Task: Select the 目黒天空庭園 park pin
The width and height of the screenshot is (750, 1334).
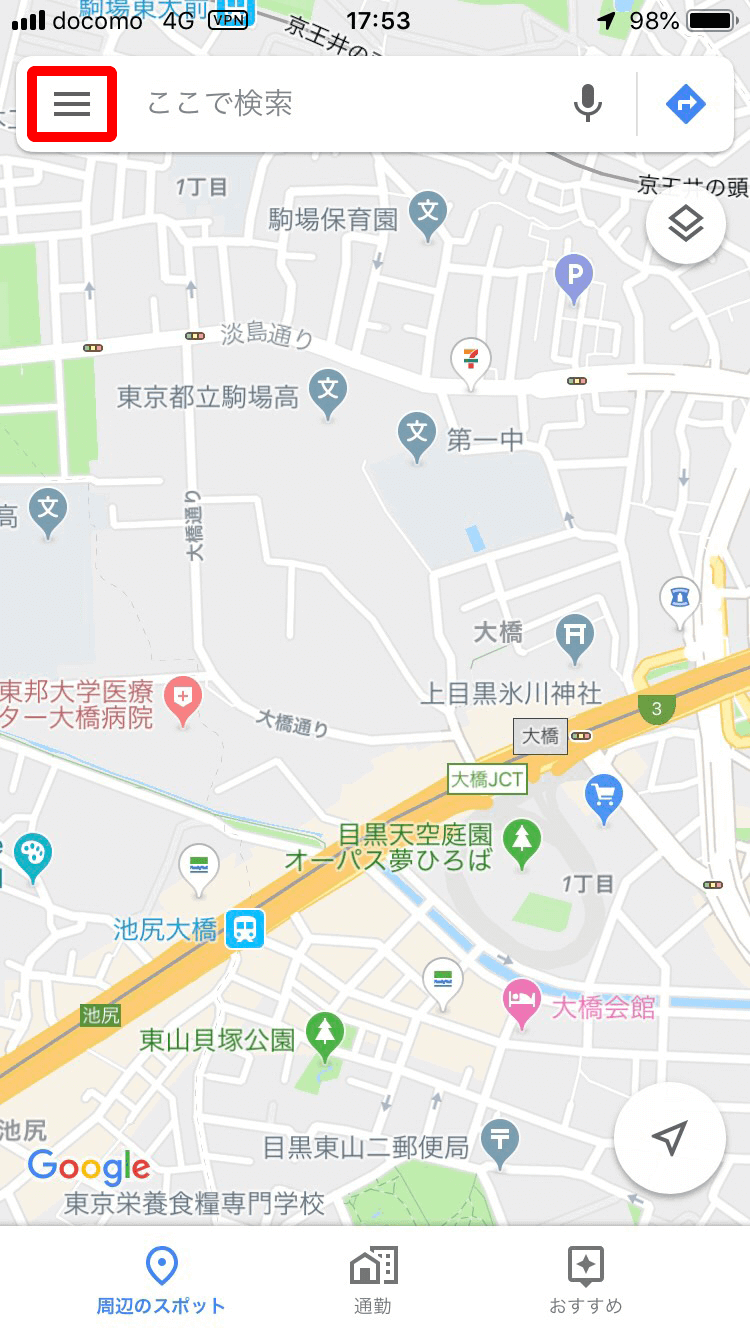Action: [521, 840]
